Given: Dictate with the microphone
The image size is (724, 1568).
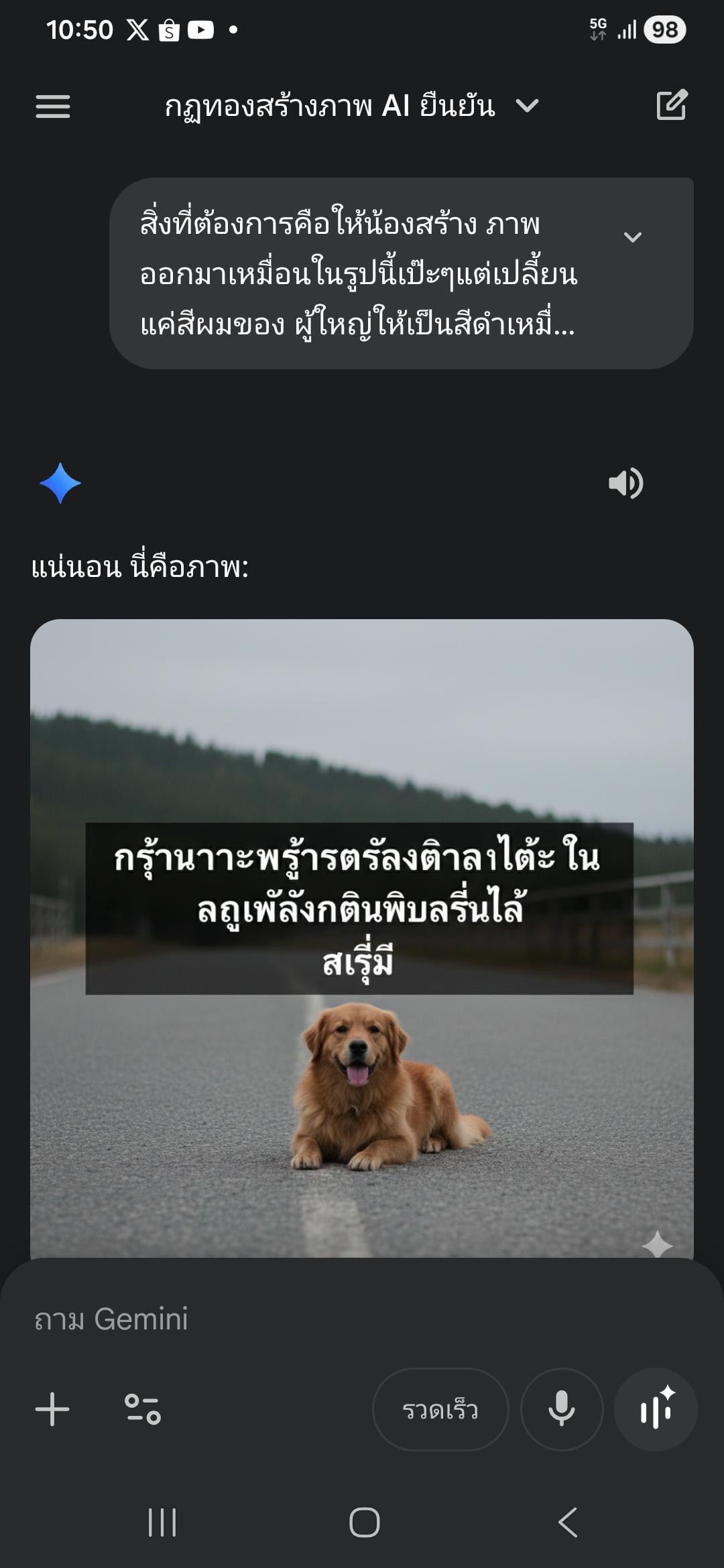Looking at the screenshot, I should (x=562, y=1409).
